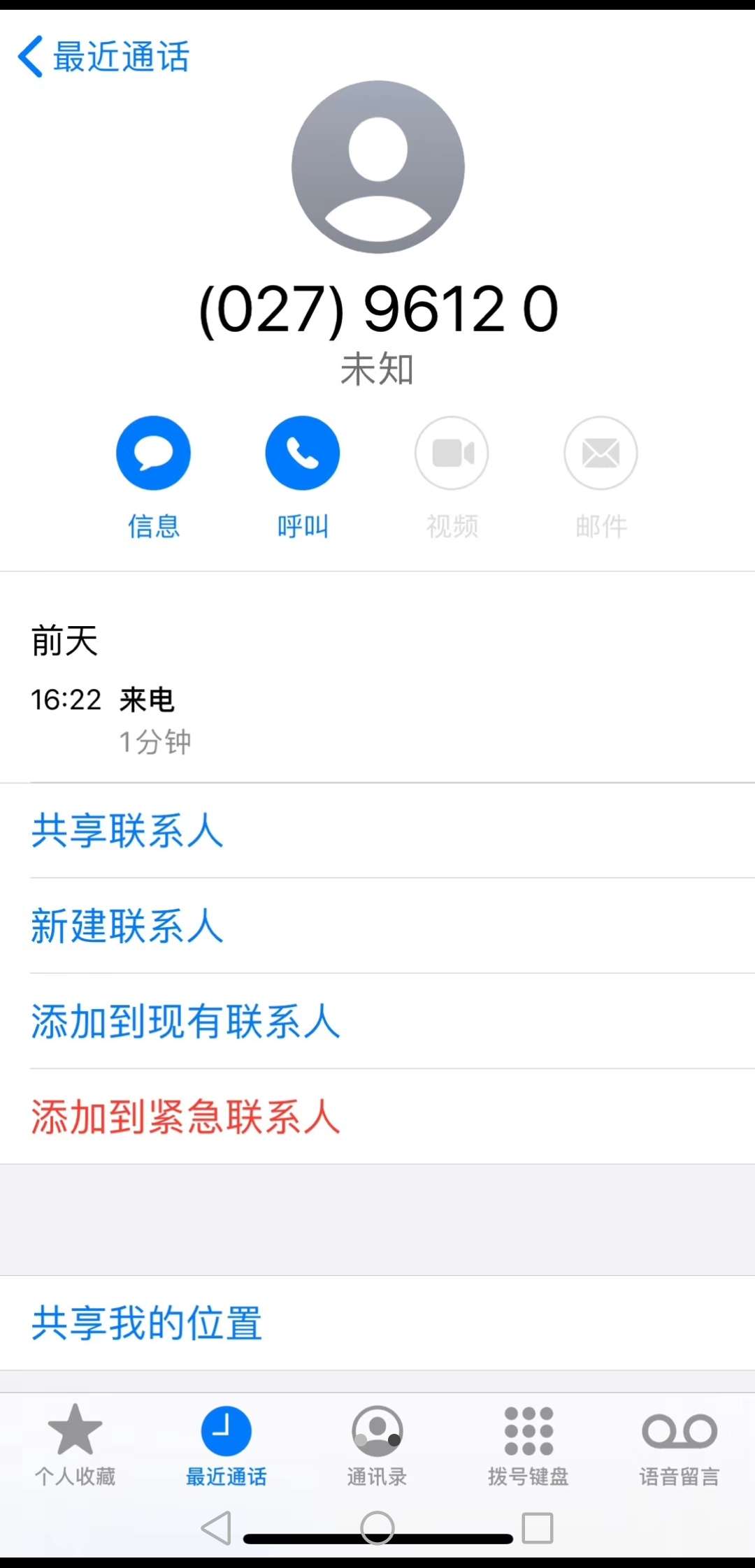
Task: Tap 添加到现有联系人 option
Action: [x=185, y=1022]
